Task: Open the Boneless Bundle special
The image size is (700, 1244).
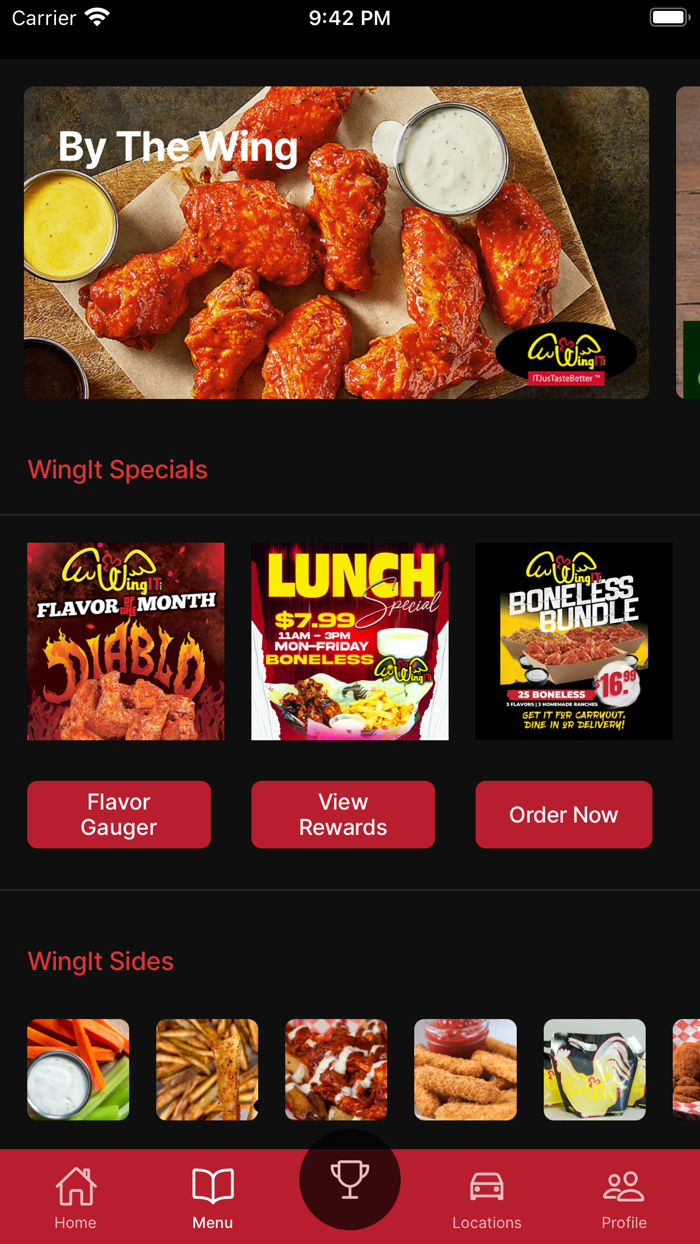Action: pyautogui.click(x=574, y=641)
